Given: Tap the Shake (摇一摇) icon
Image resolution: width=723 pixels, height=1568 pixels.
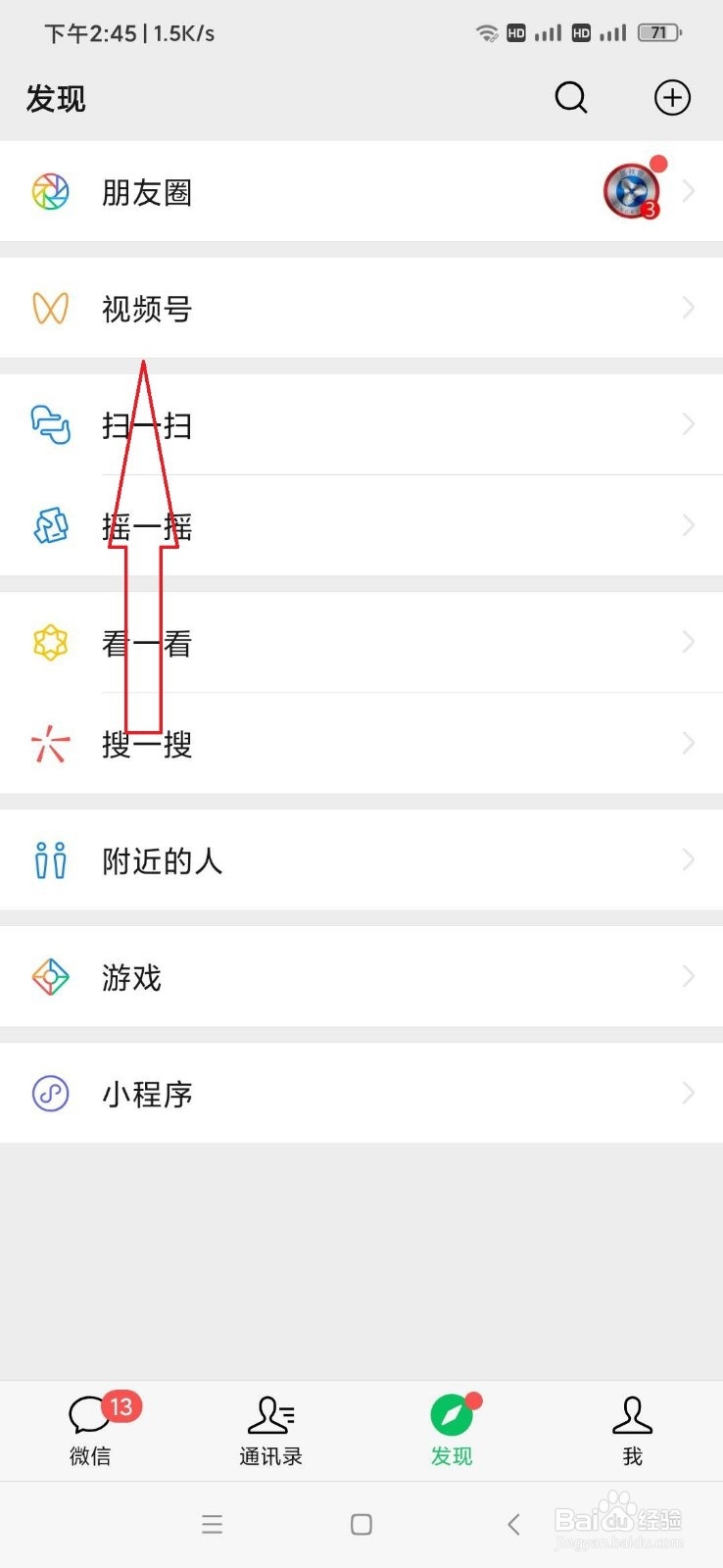Looking at the screenshot, I should click(x=50, y=525).
